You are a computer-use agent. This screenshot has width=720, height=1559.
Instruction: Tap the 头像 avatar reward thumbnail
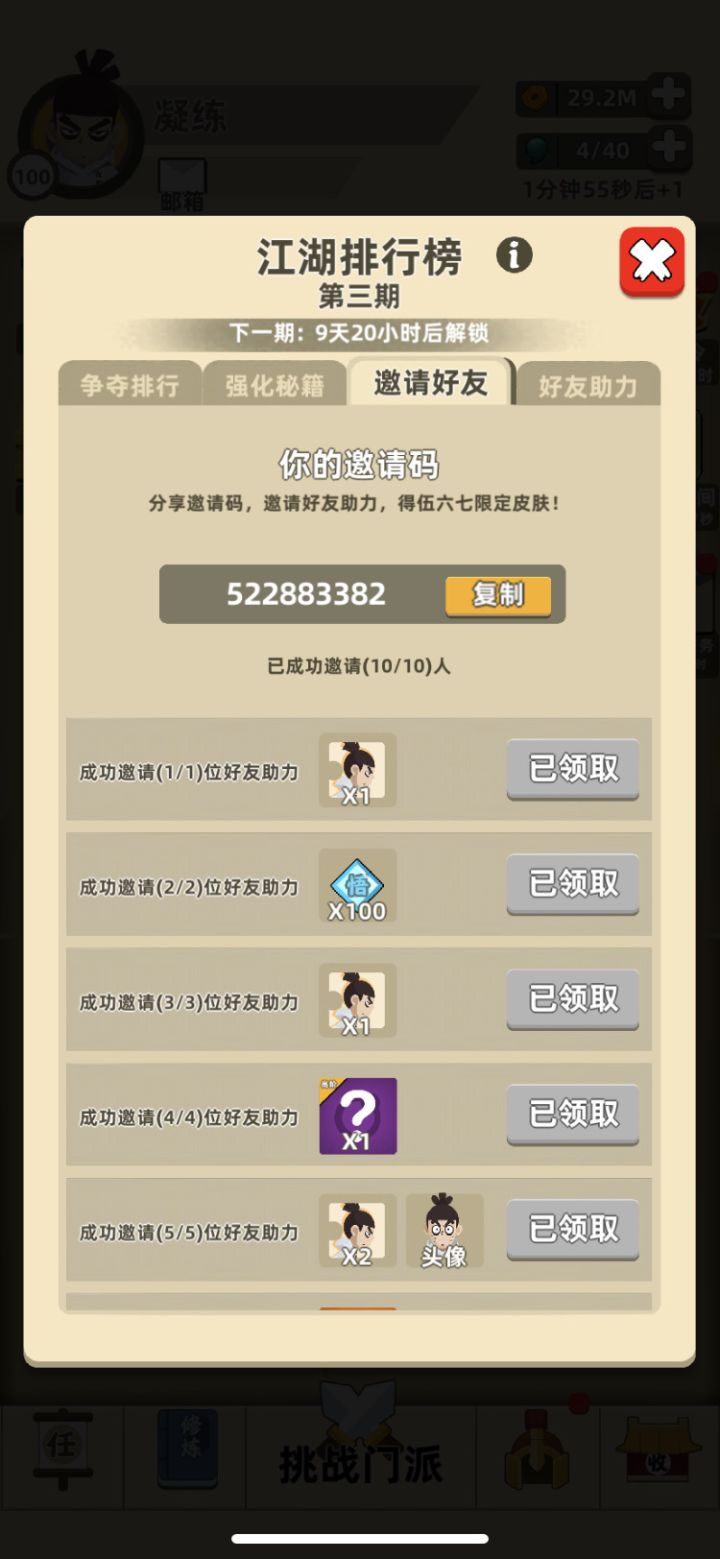445,1231
